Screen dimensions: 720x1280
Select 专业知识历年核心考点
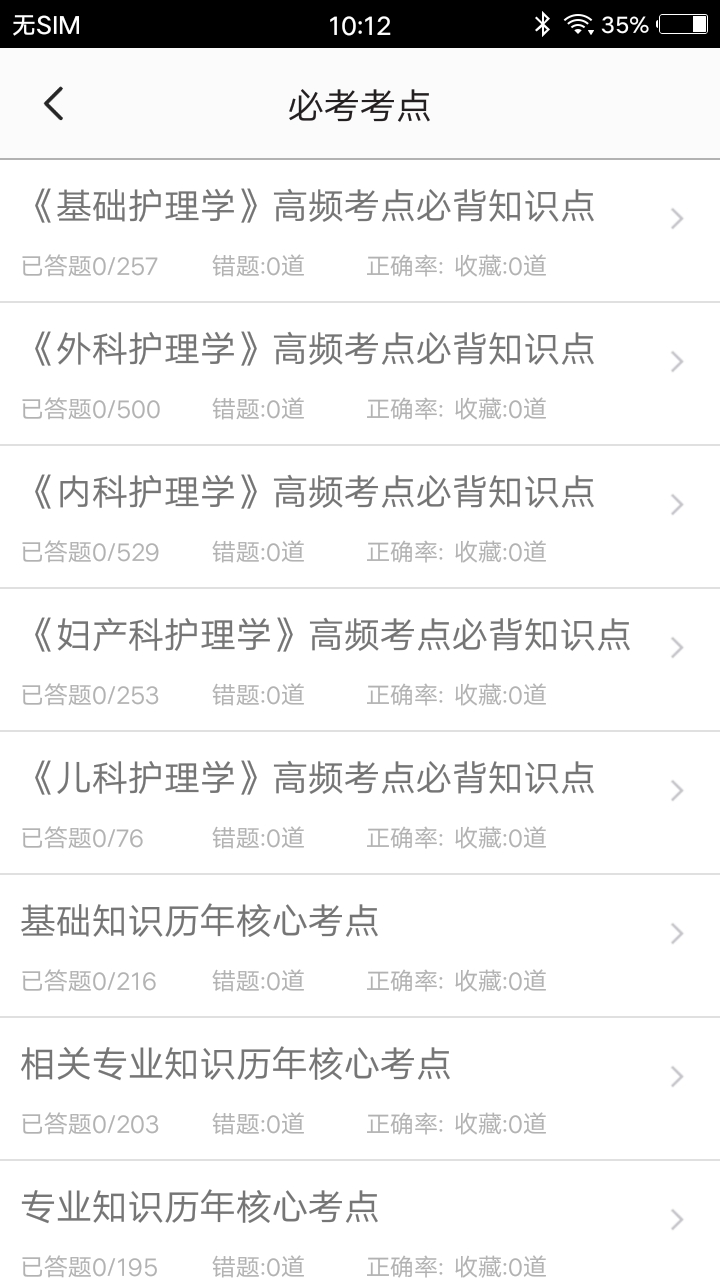click(x=200, y=1208)
